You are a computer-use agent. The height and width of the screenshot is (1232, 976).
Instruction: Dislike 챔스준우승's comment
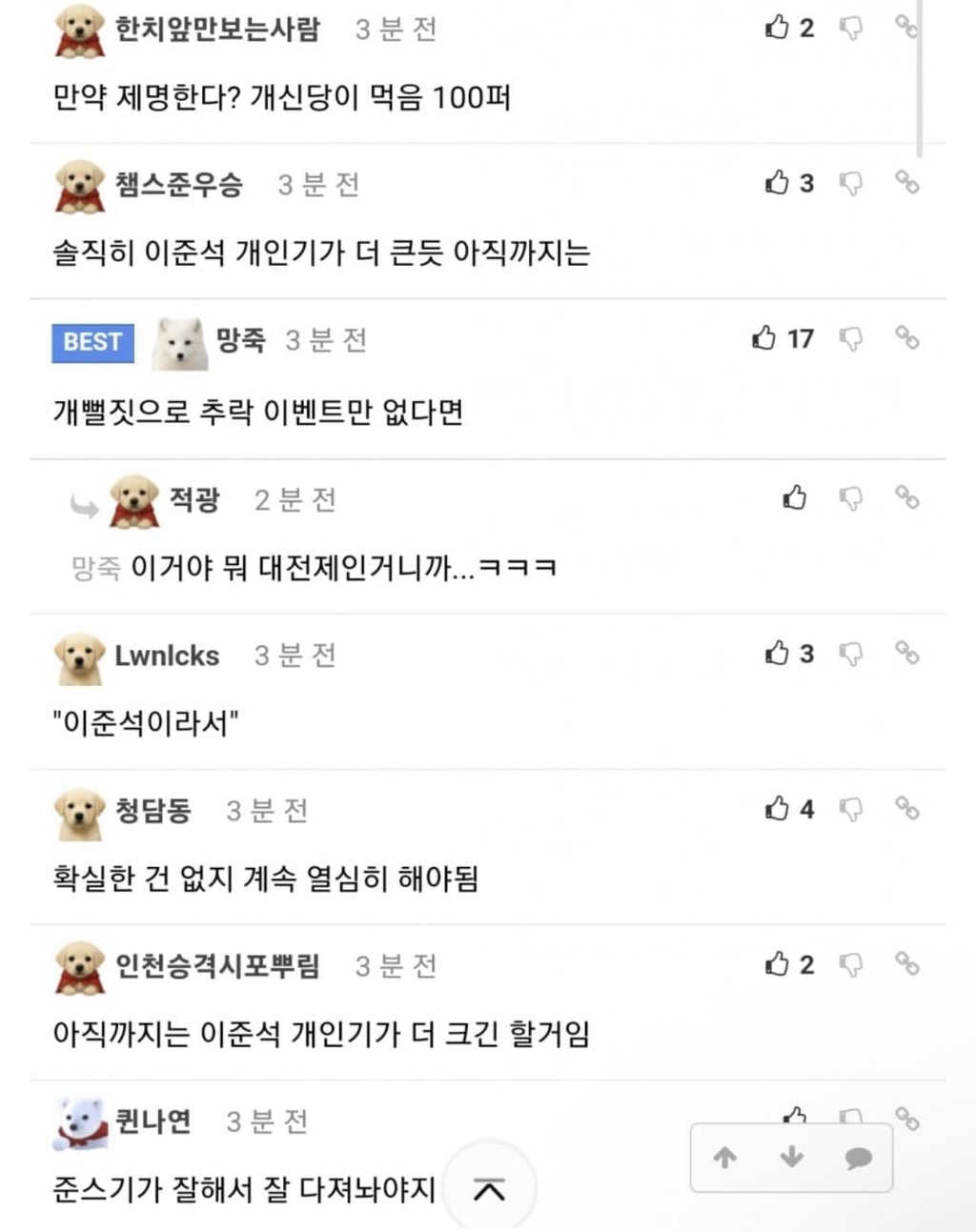coord(851,183)
